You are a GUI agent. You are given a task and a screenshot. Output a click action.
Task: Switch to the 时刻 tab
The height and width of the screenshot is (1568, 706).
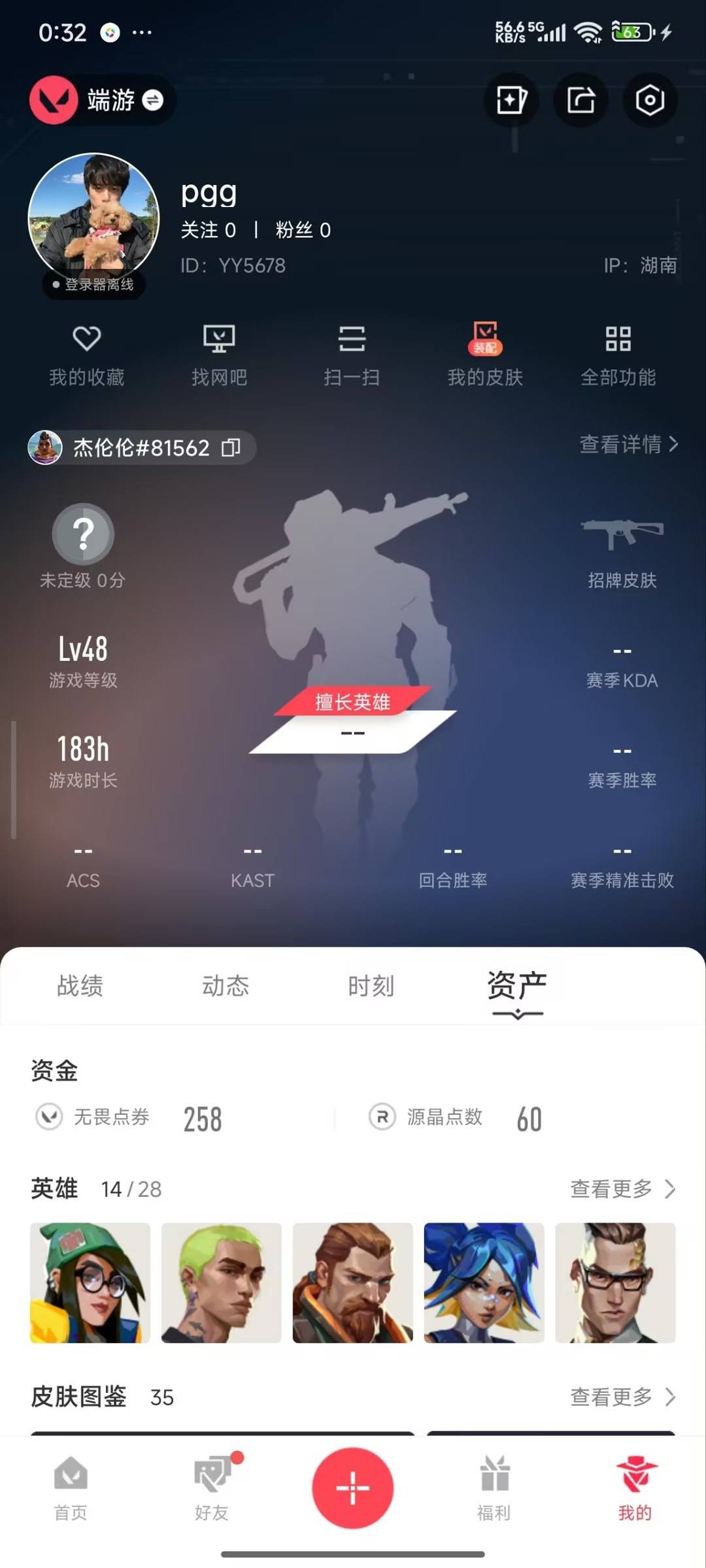(x=371, y=985)
